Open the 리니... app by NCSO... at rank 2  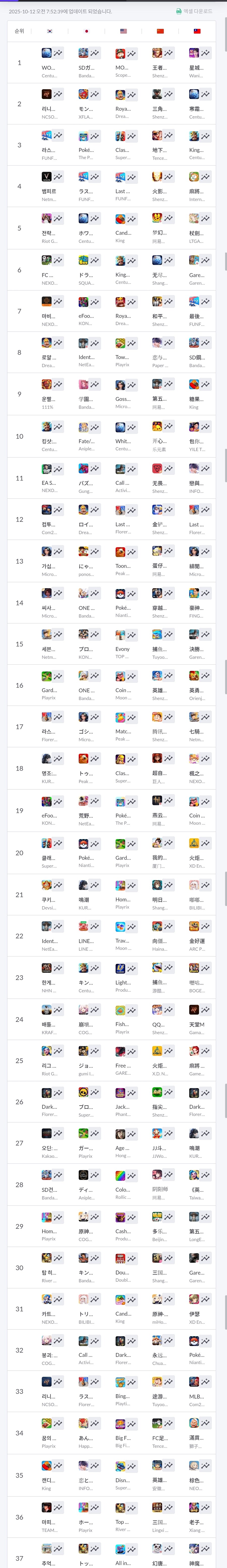pyautogui.click(x=46, y=94)
